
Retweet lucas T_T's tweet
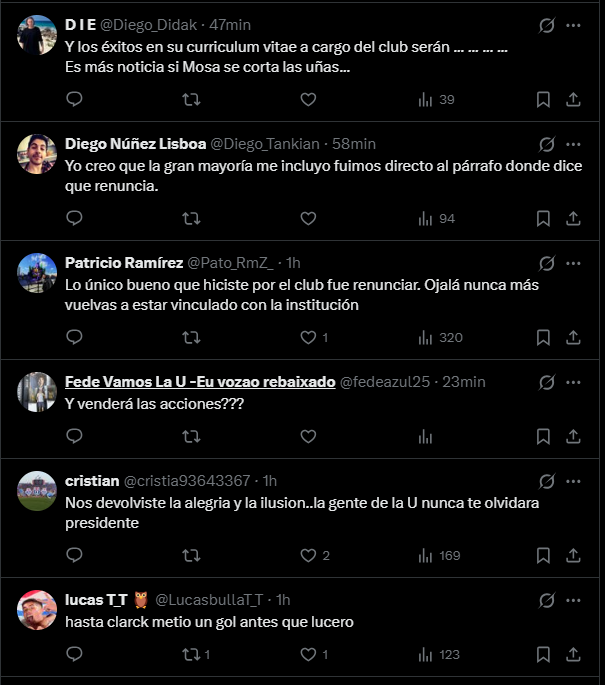tap(191, 654)
